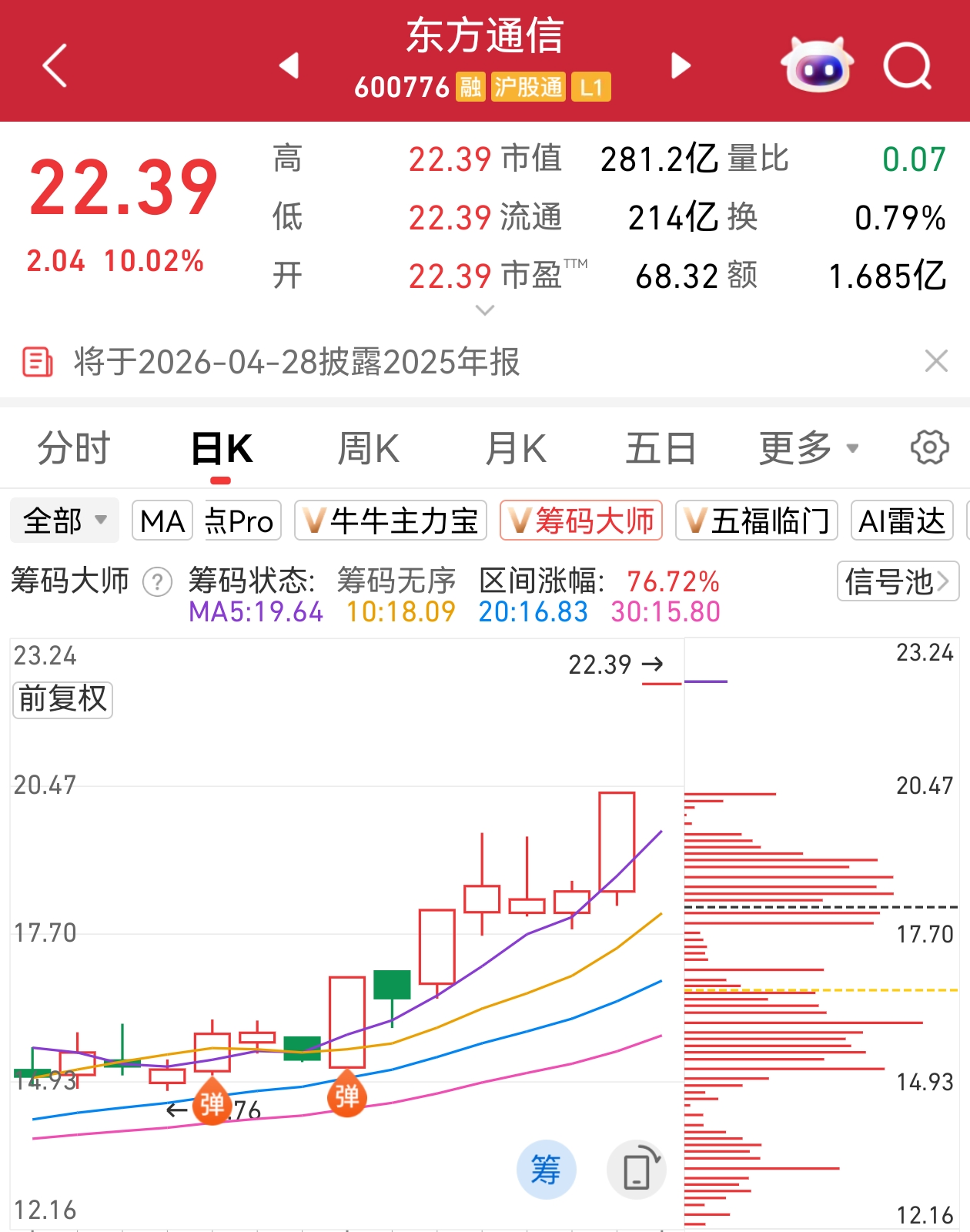970x1232 pixels.
Task: Switch to the next stock
Action: point(681,65)
